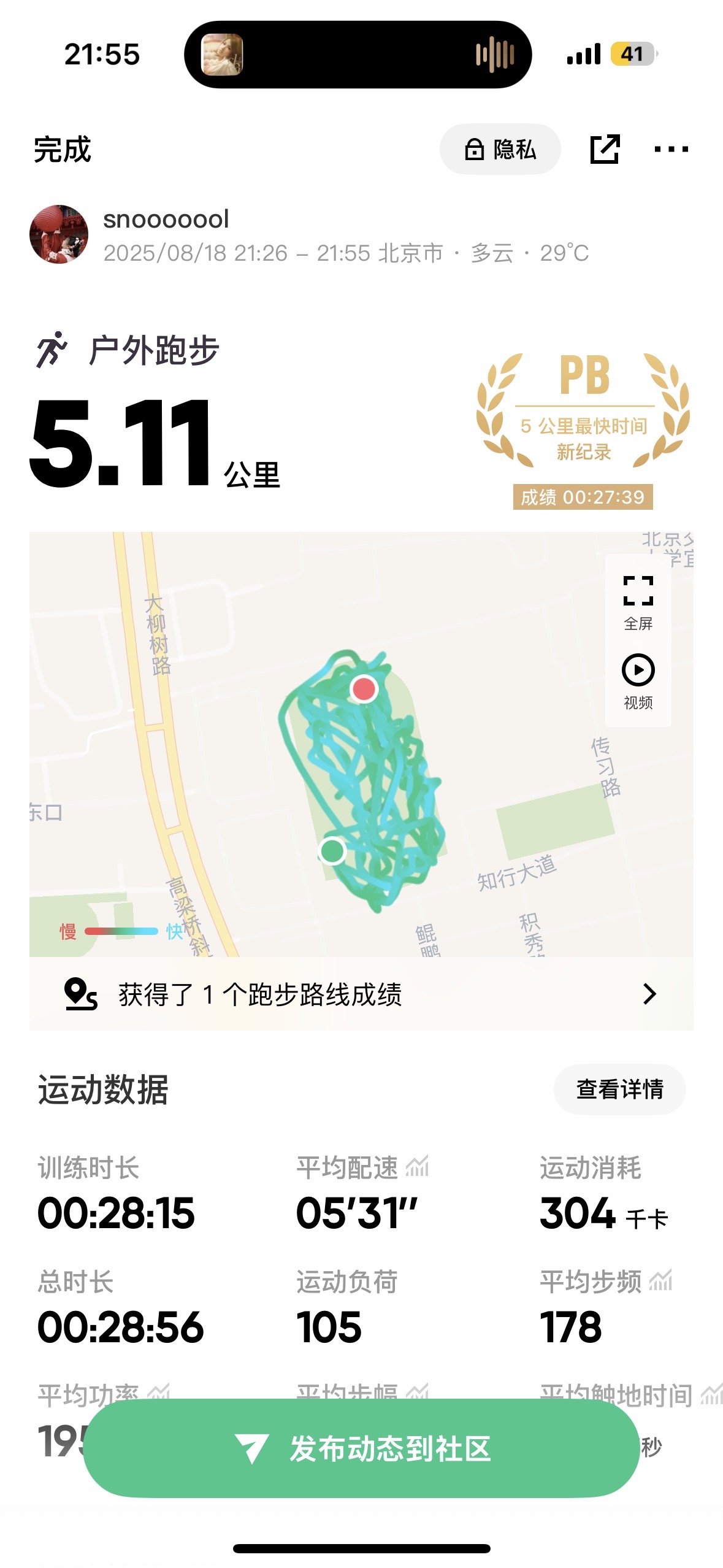Open 获得了 1 个跑步路线成绩 row
The image size is (723, 1568).
(361, 994)
